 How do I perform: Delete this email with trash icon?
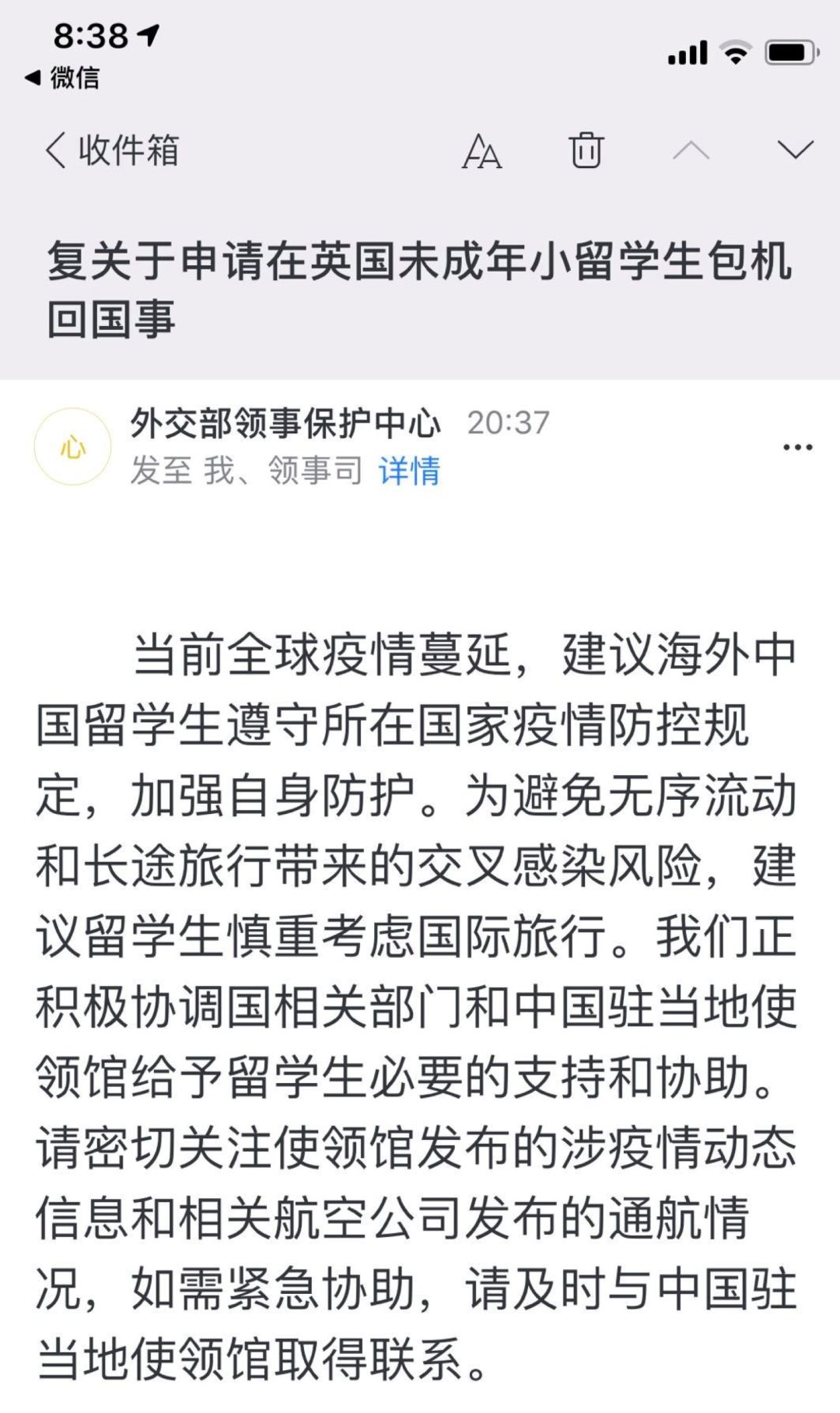click(586, 150)
